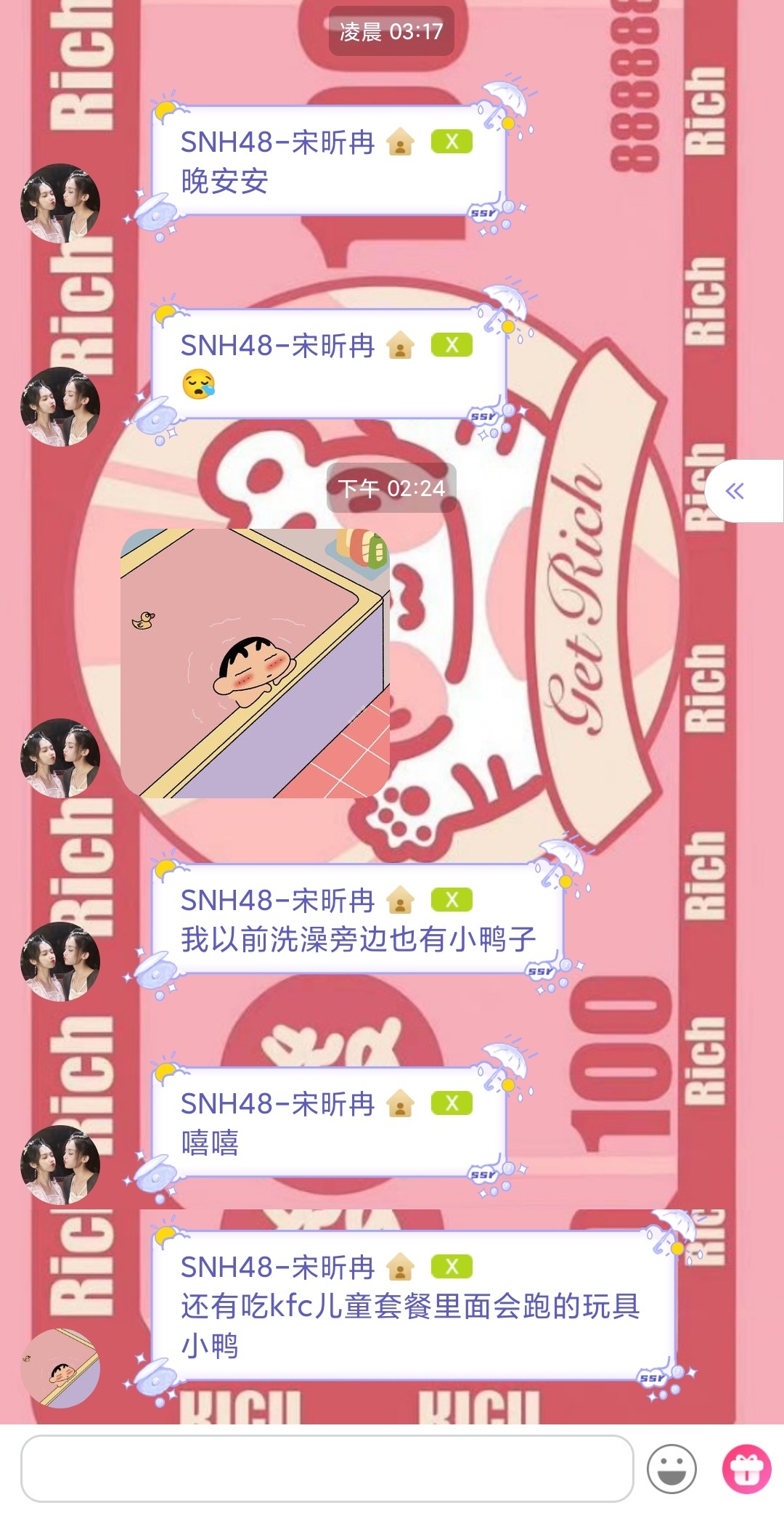The image size is (784, 1513).
Task: Open the gift sending button
Action: pos(746,1468)
